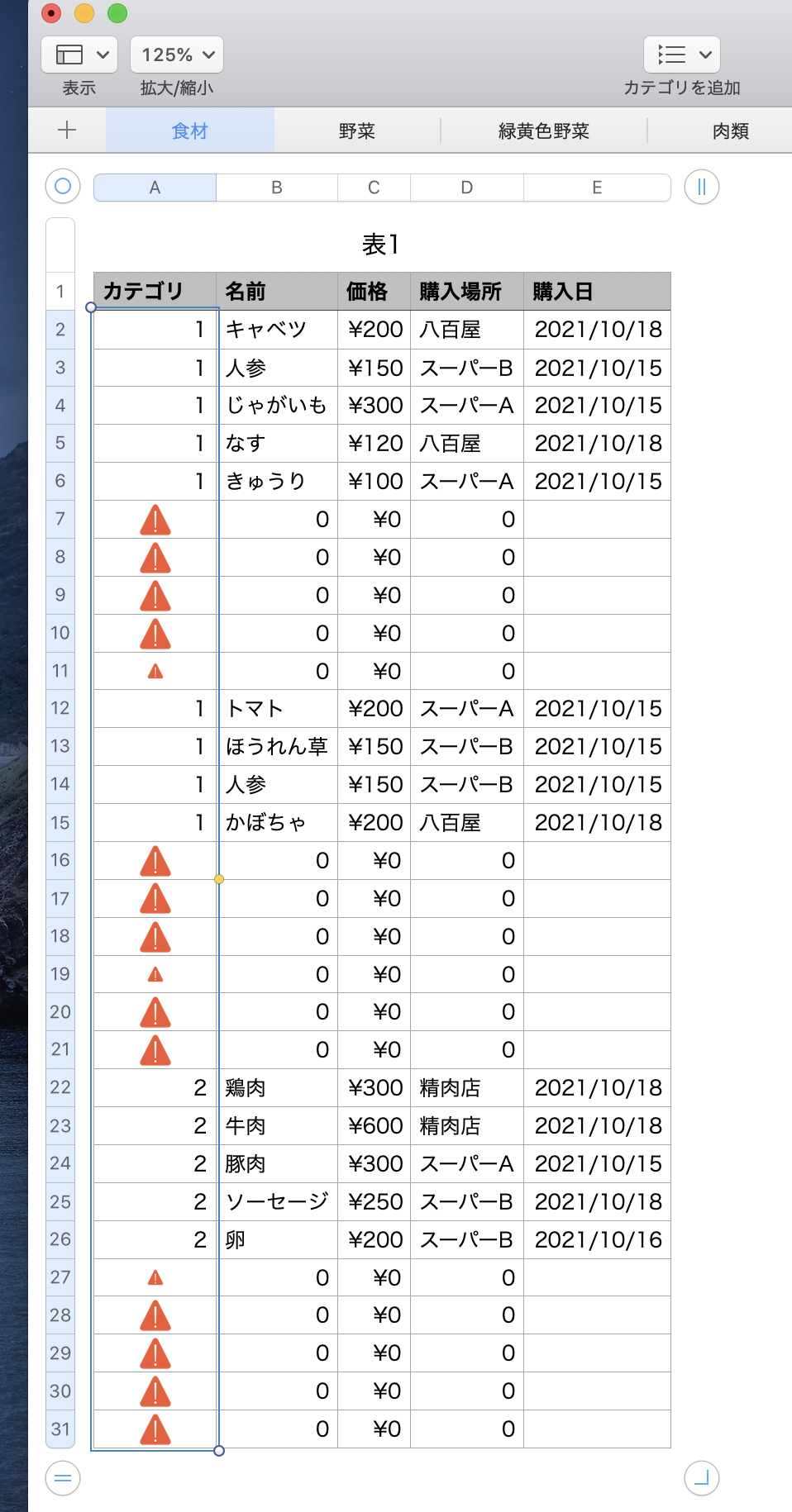
Task: Tap the add column handle
Action: (x=702, y=187)
